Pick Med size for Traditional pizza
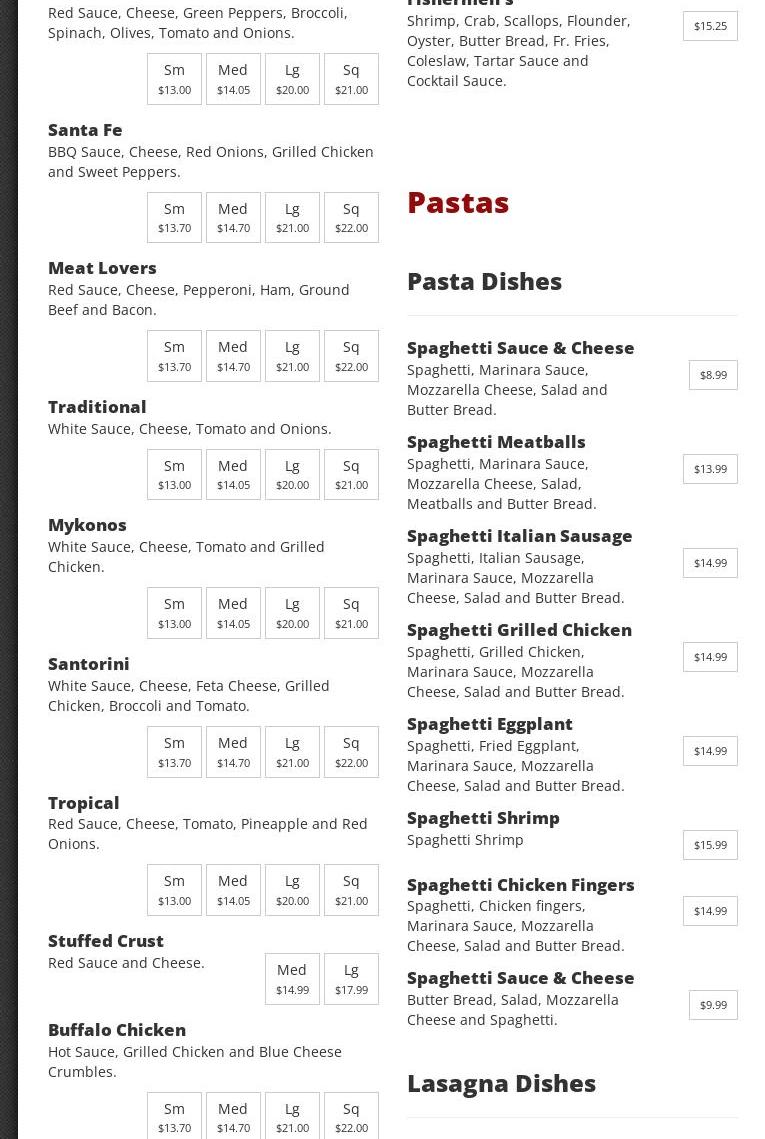This screenshot has height=1139, width=765. tap(233, 474)
